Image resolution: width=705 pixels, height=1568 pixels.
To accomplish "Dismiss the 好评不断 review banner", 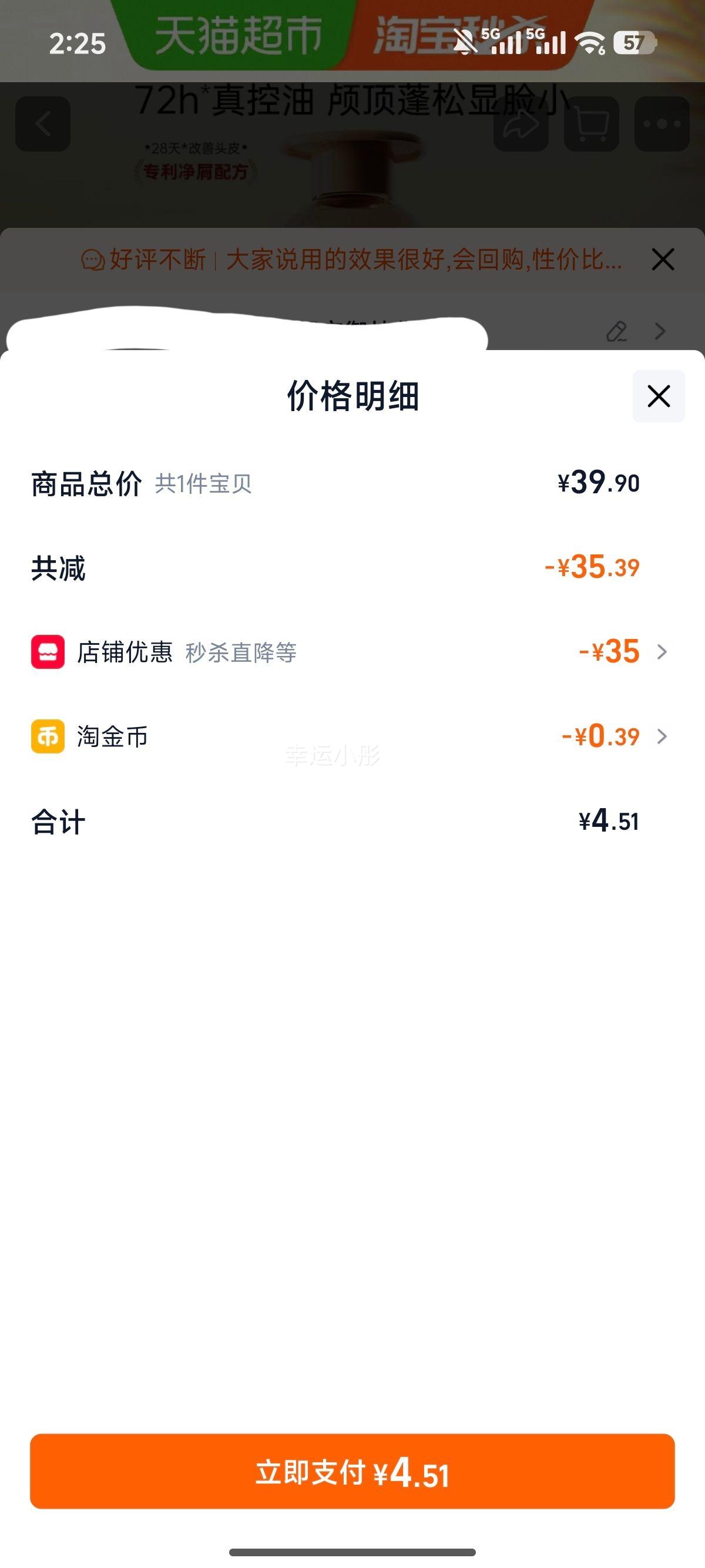I will coord(662,260).
